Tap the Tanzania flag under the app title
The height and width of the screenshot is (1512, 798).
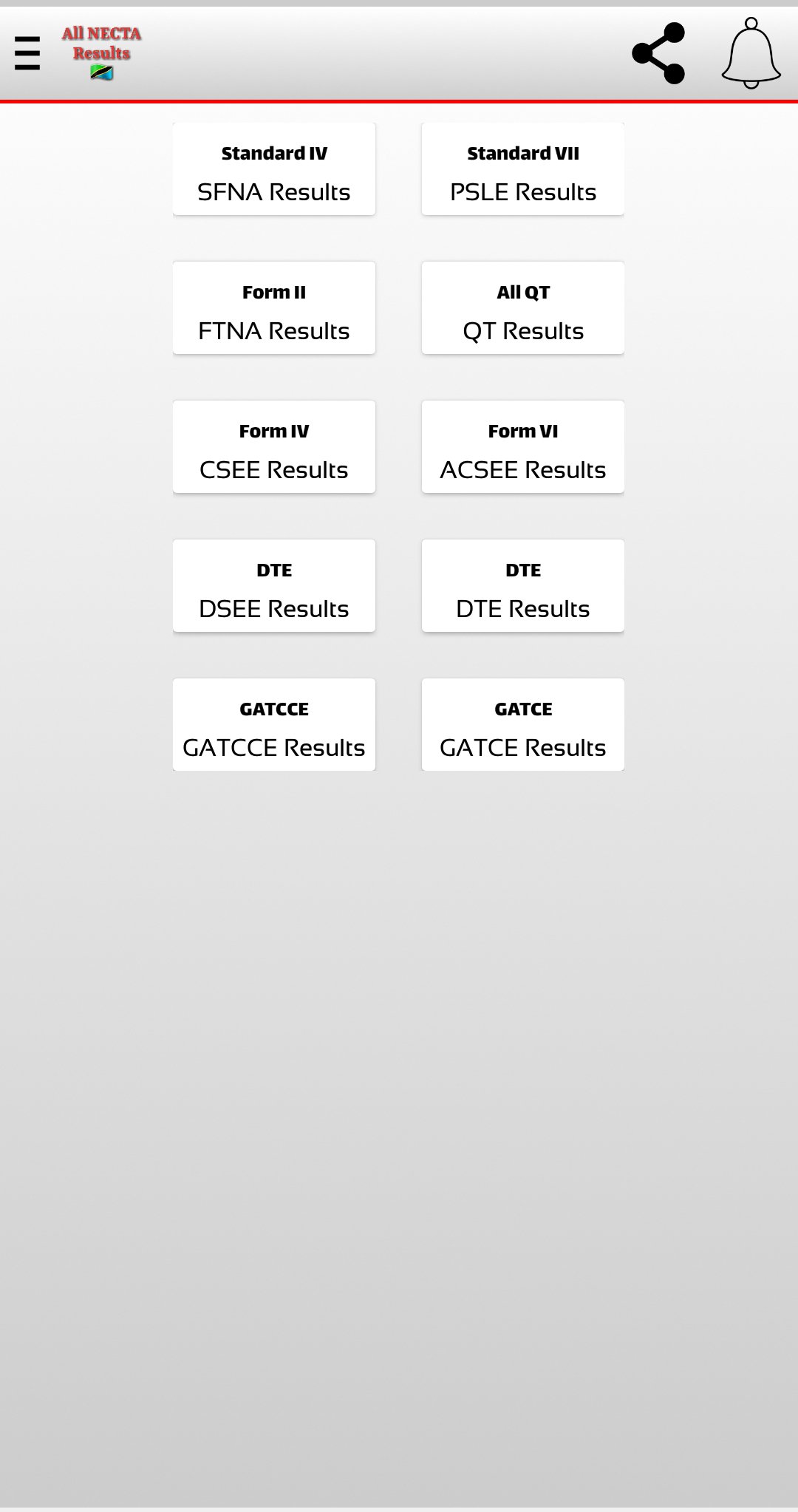click(x=102, y=70)
